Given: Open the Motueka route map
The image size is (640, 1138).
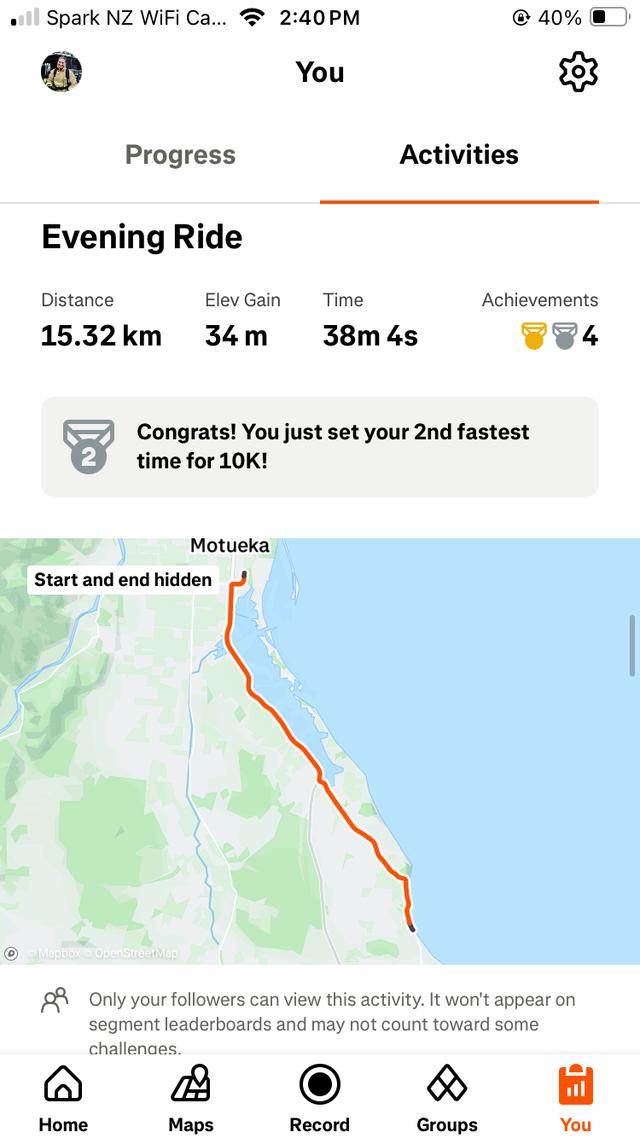Looking at the screenshot, I should pyautogui.click(x=320, y=750).
